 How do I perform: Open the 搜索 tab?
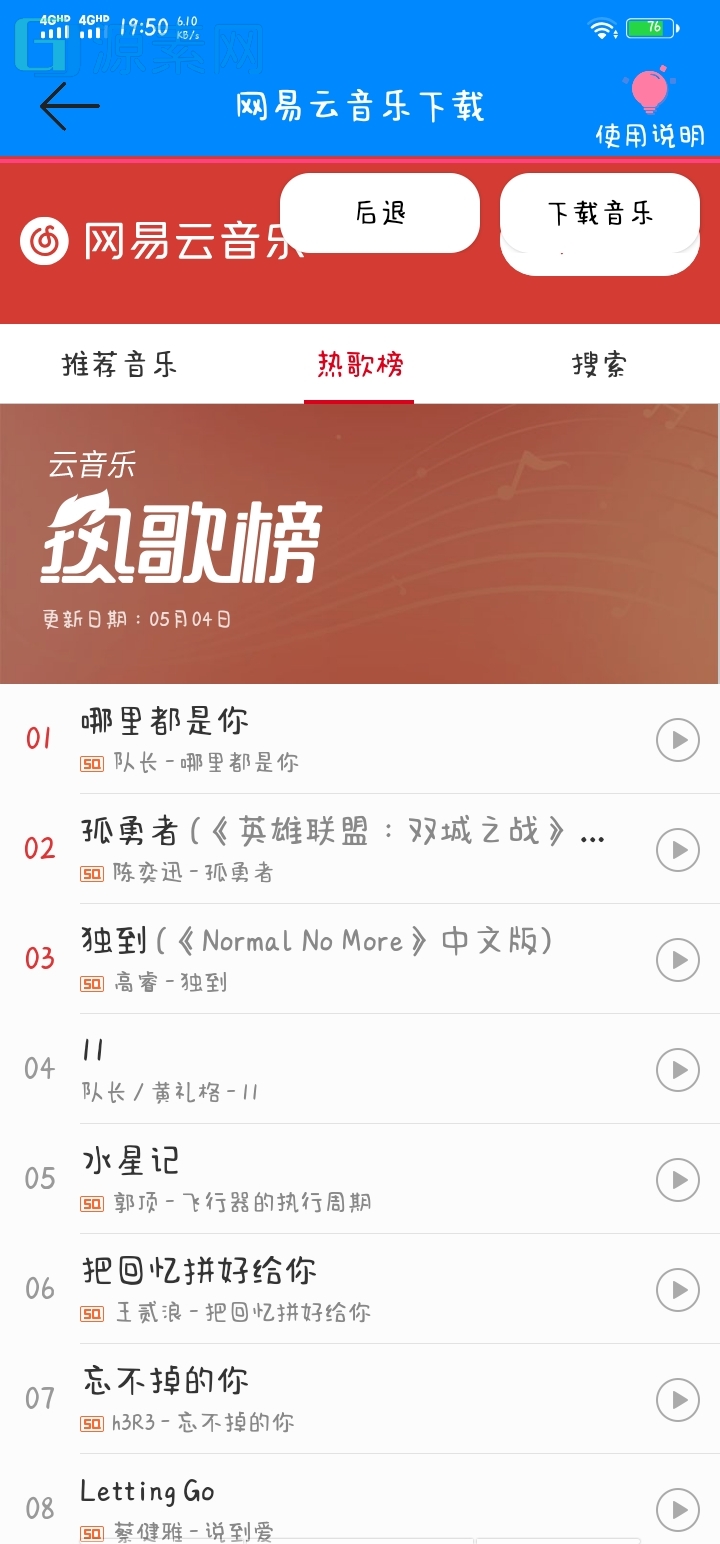point(599,365)
